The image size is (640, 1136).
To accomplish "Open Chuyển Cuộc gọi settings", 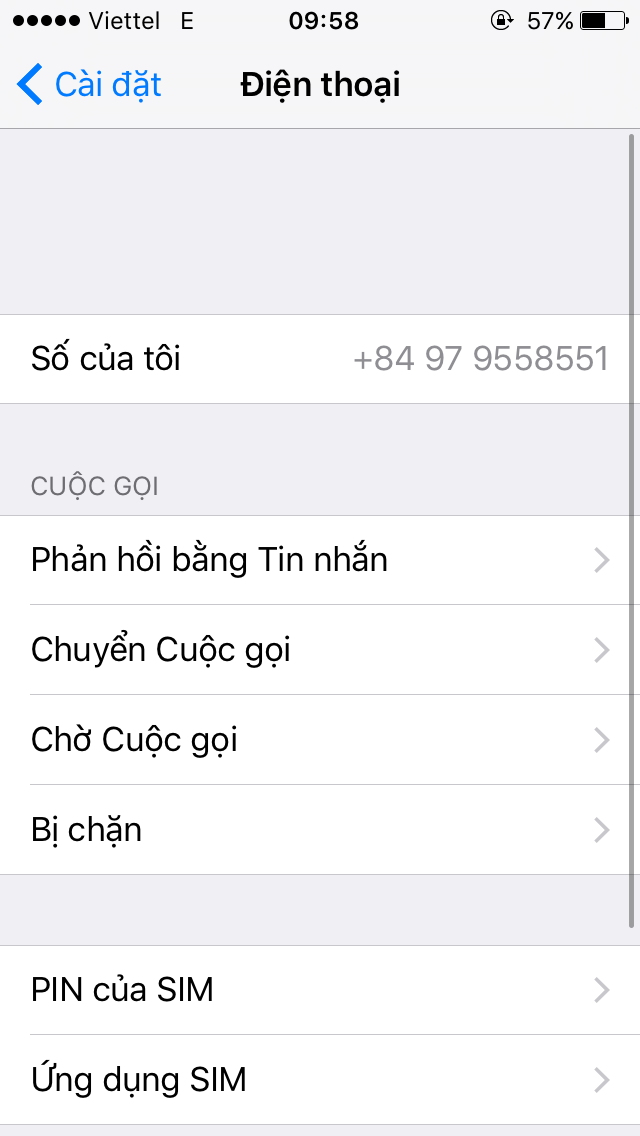I will point(320,650).
